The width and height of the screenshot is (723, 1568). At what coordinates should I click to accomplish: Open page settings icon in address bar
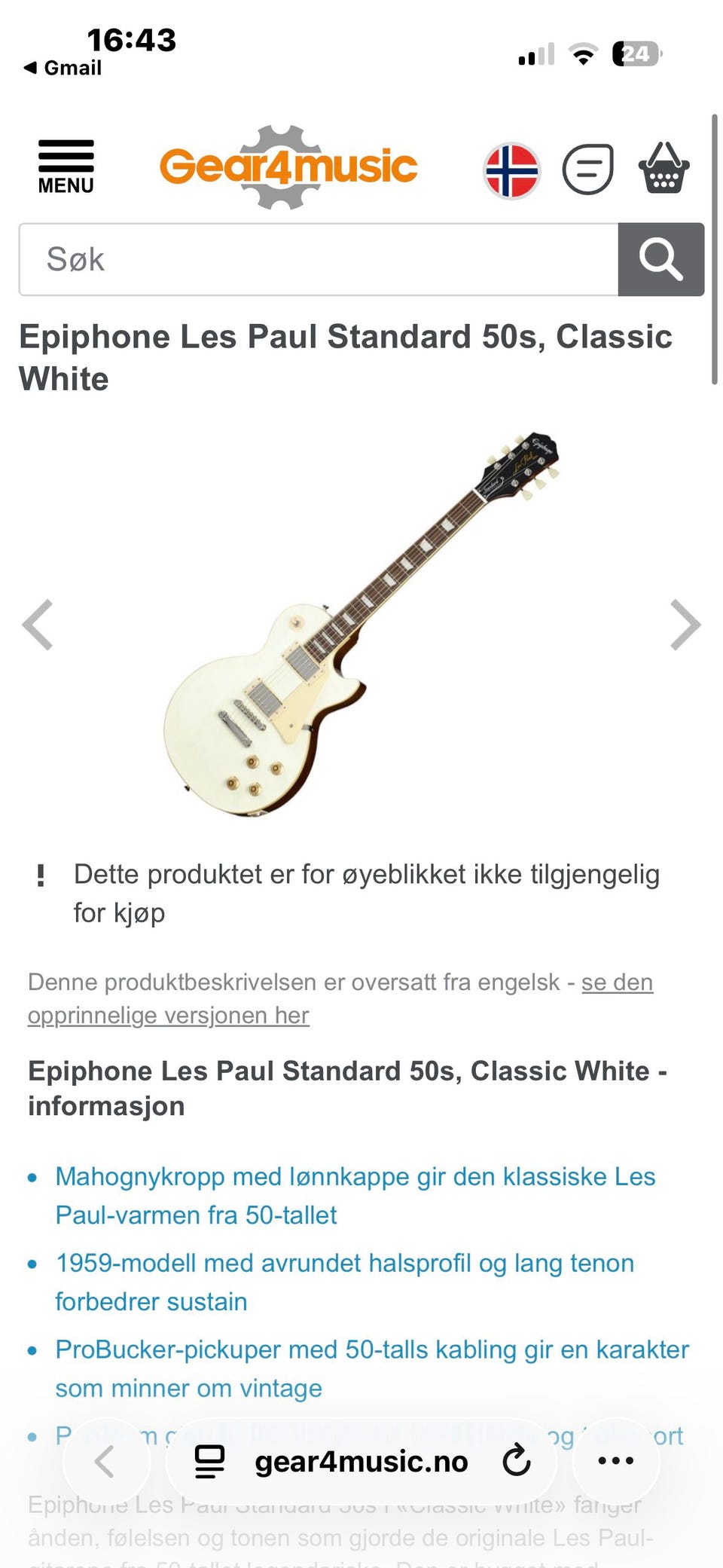210,1461
